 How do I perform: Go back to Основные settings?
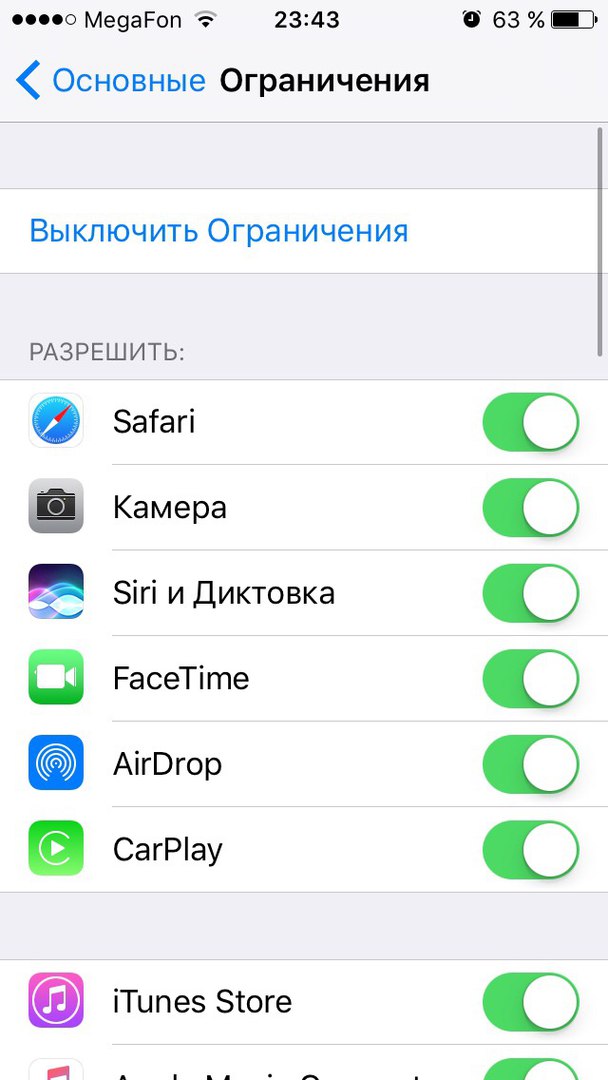(110, 81)
